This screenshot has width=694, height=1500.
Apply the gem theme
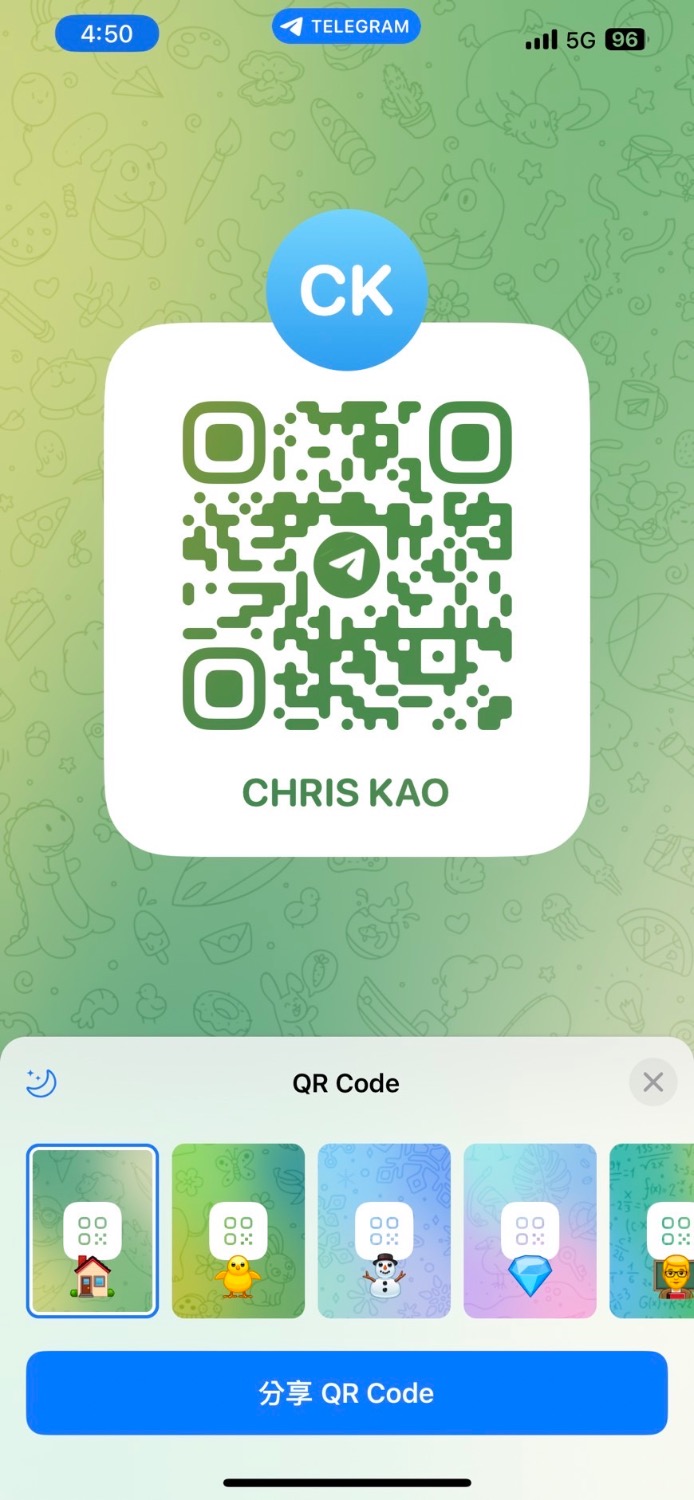(x=530, y=1230)
